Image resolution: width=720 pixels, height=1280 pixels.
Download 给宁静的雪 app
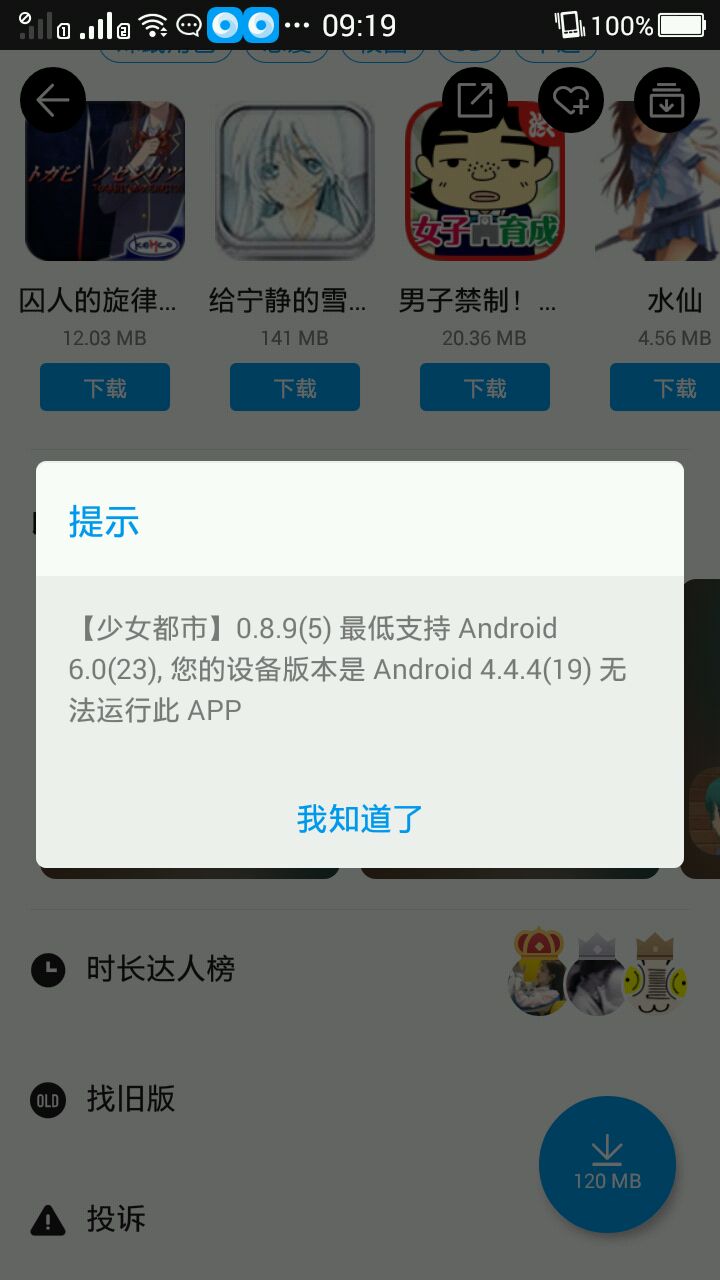coord(295,387)
